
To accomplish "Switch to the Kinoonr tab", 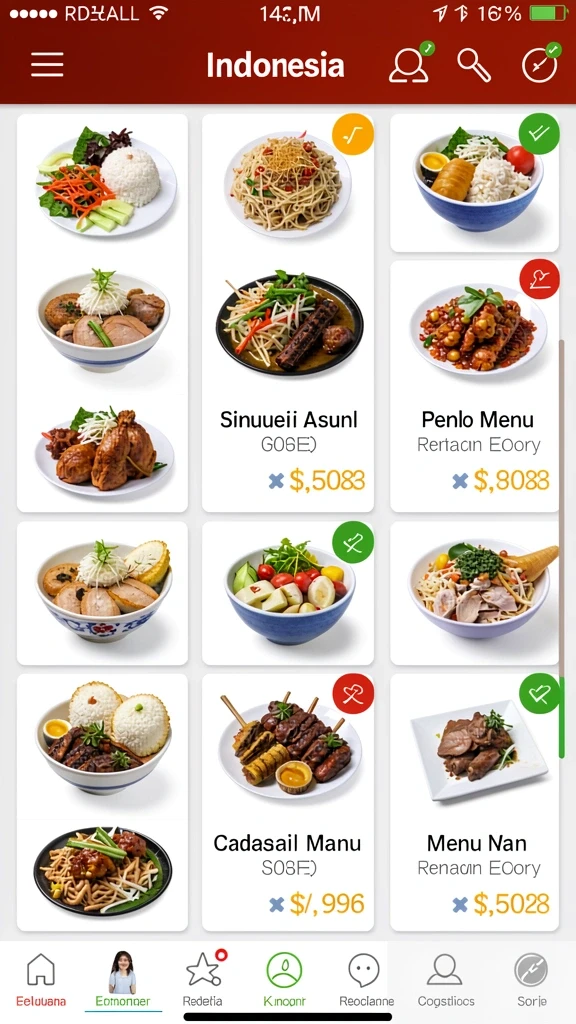I will pos(284,978).
